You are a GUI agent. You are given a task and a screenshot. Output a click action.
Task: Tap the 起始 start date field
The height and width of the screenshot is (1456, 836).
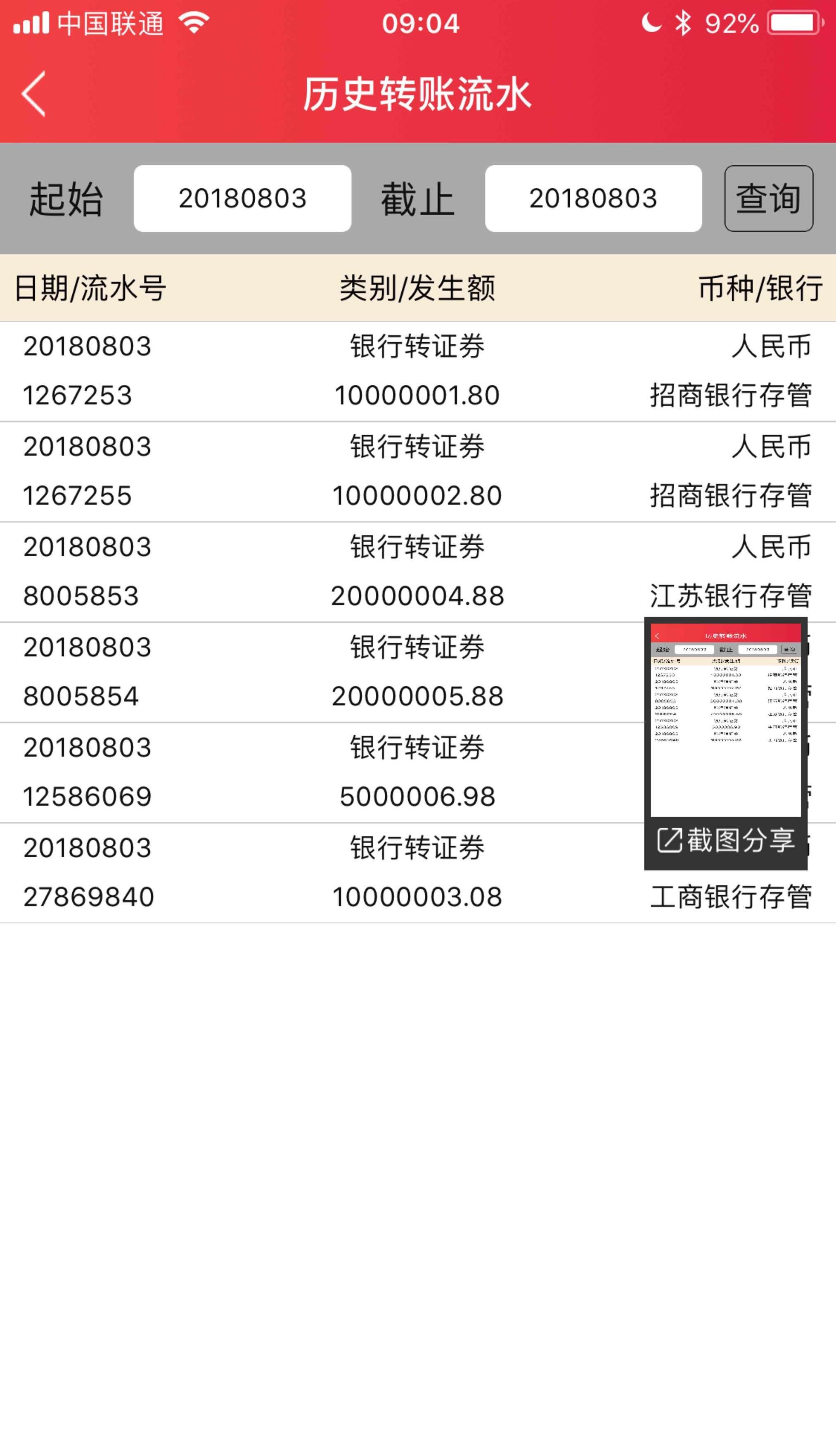pyautogui.click(x=241, y=198)
